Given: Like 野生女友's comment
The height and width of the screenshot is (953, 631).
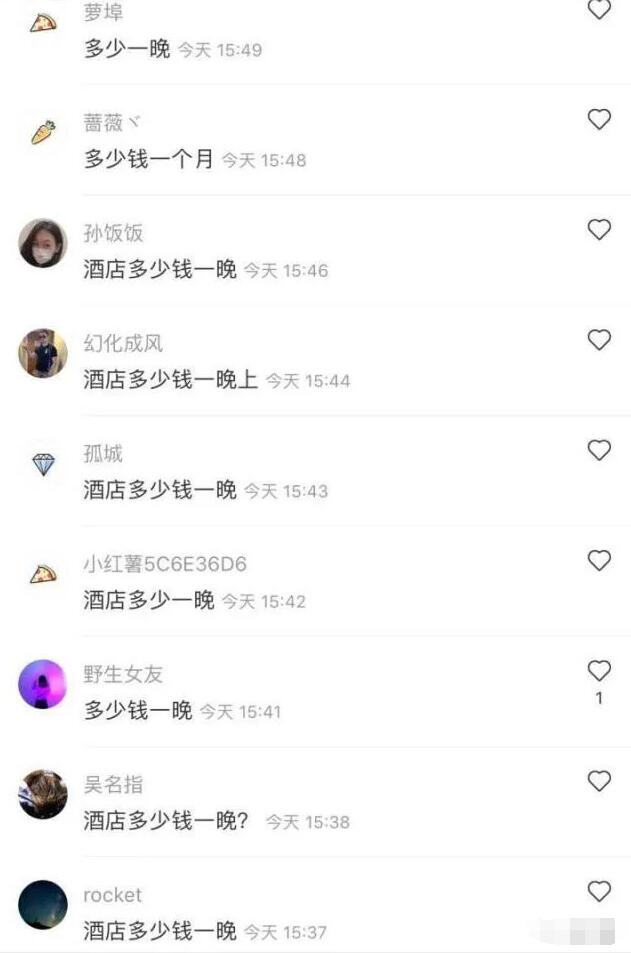Looking at the screenshot, I should click(x=599, y=671).
